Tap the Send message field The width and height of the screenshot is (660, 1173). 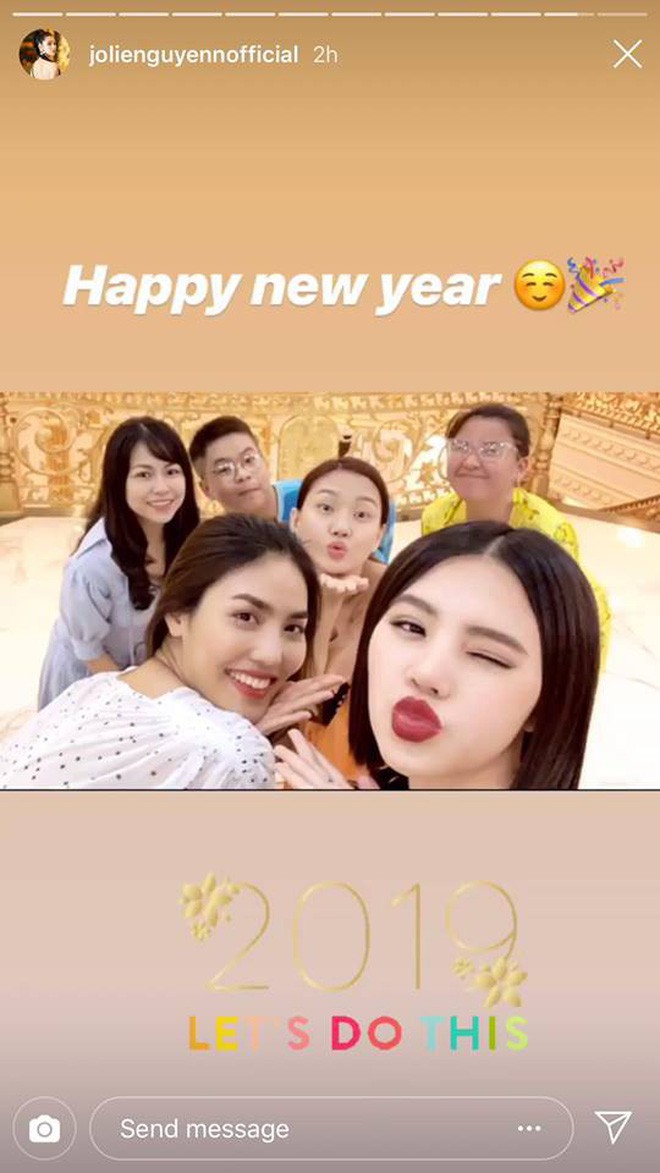300,1129
